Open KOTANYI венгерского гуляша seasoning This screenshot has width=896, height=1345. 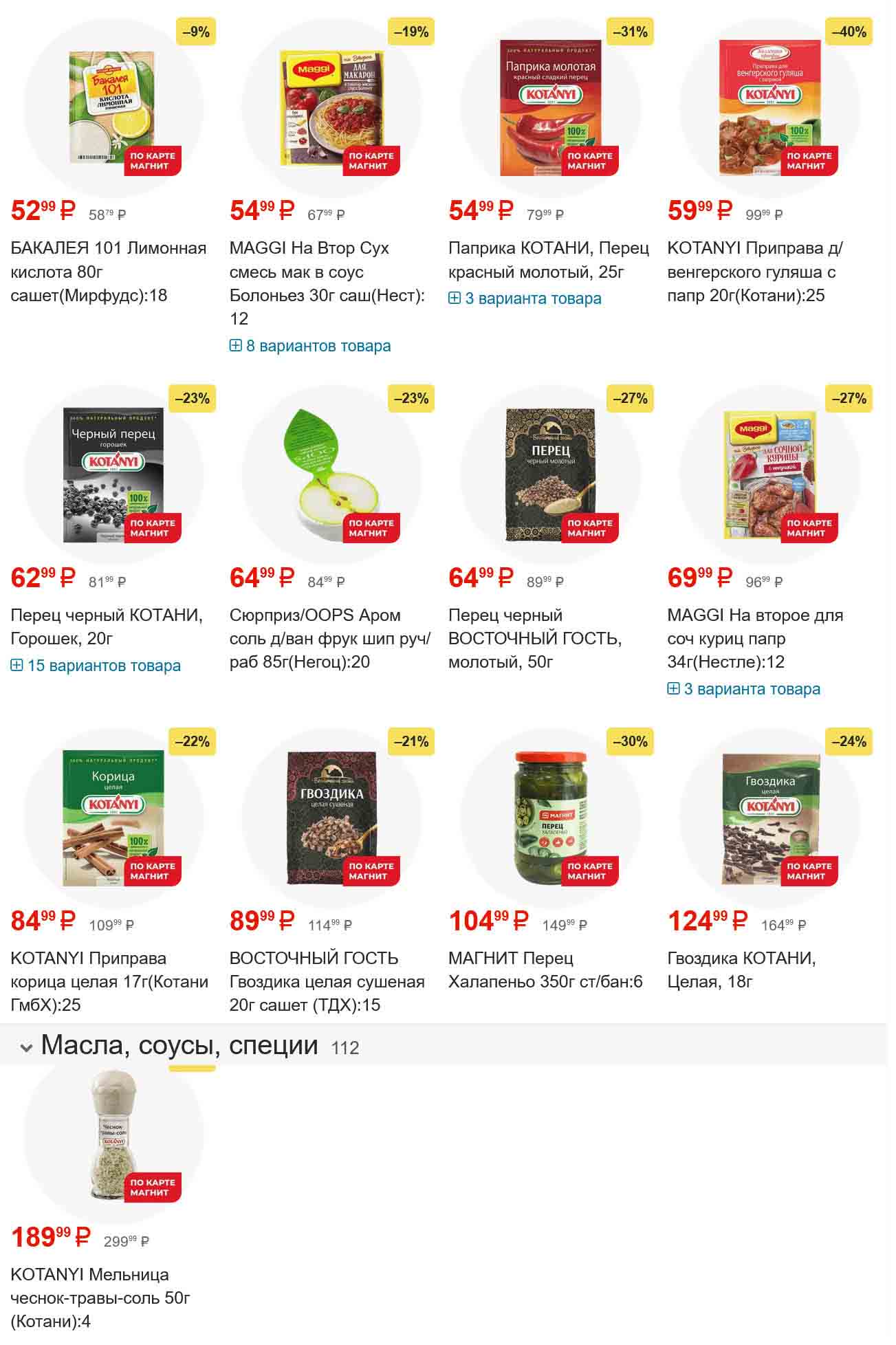(754, 272)
